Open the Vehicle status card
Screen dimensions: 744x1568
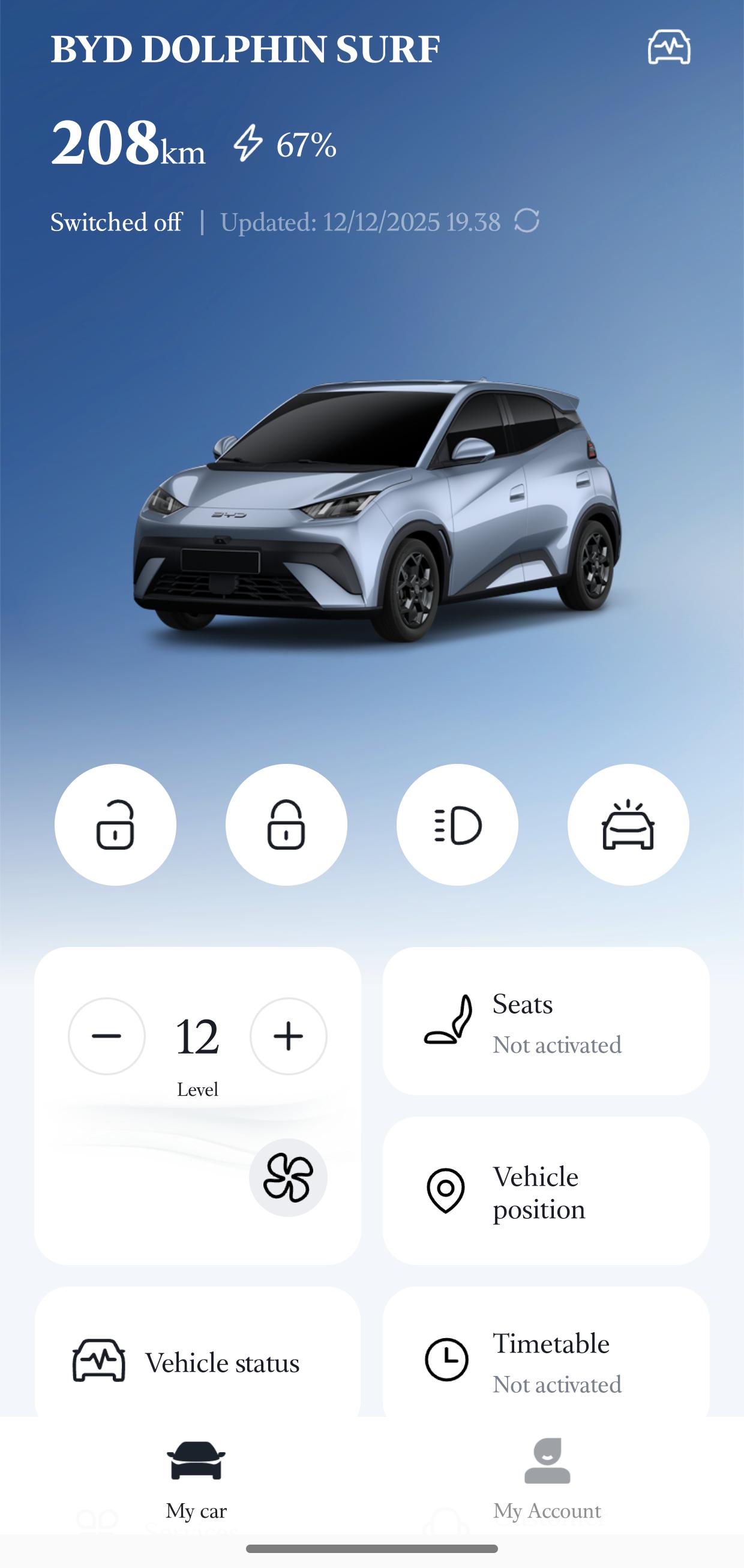pyautogui.click(x=197, y=1361)
